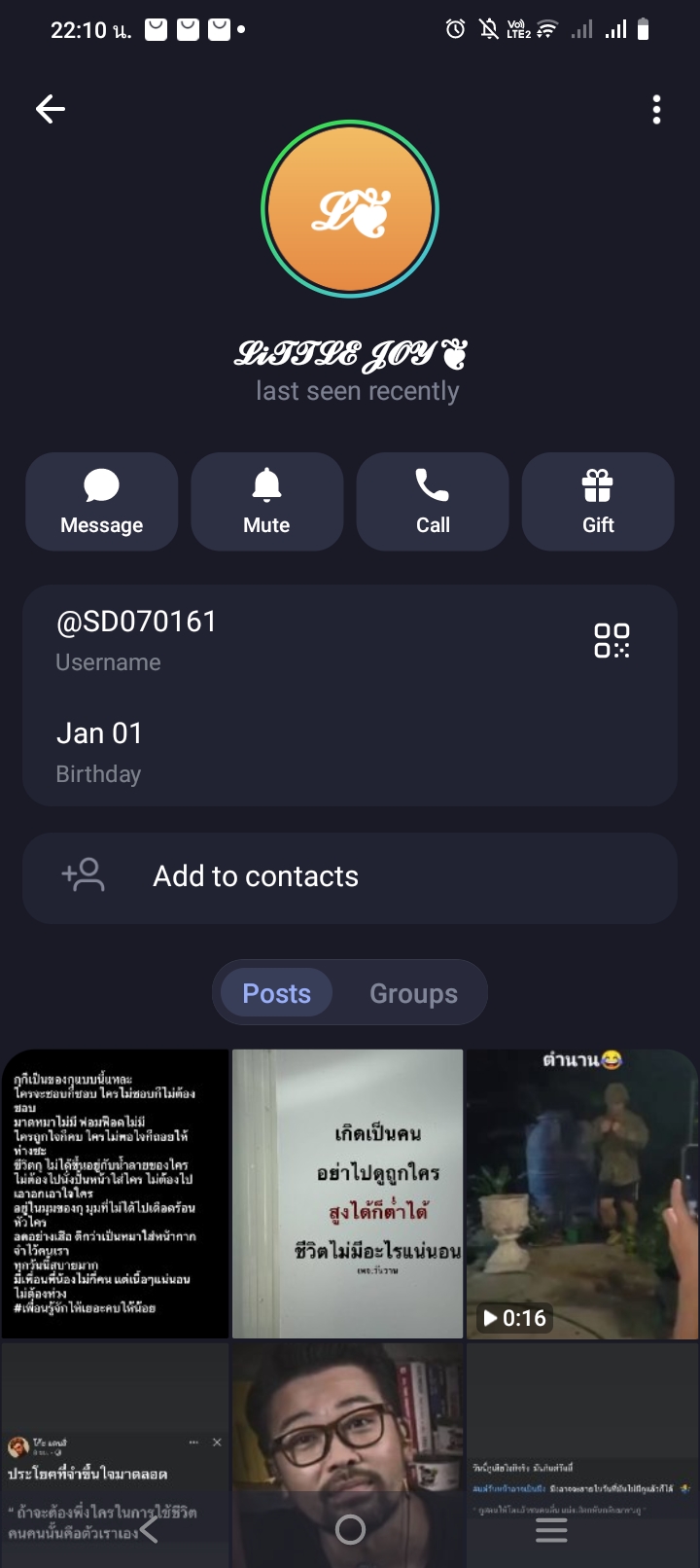This screenshot has height=1568, width=700.
Task: Start a voice call
Action: click(x=433, y=502)
